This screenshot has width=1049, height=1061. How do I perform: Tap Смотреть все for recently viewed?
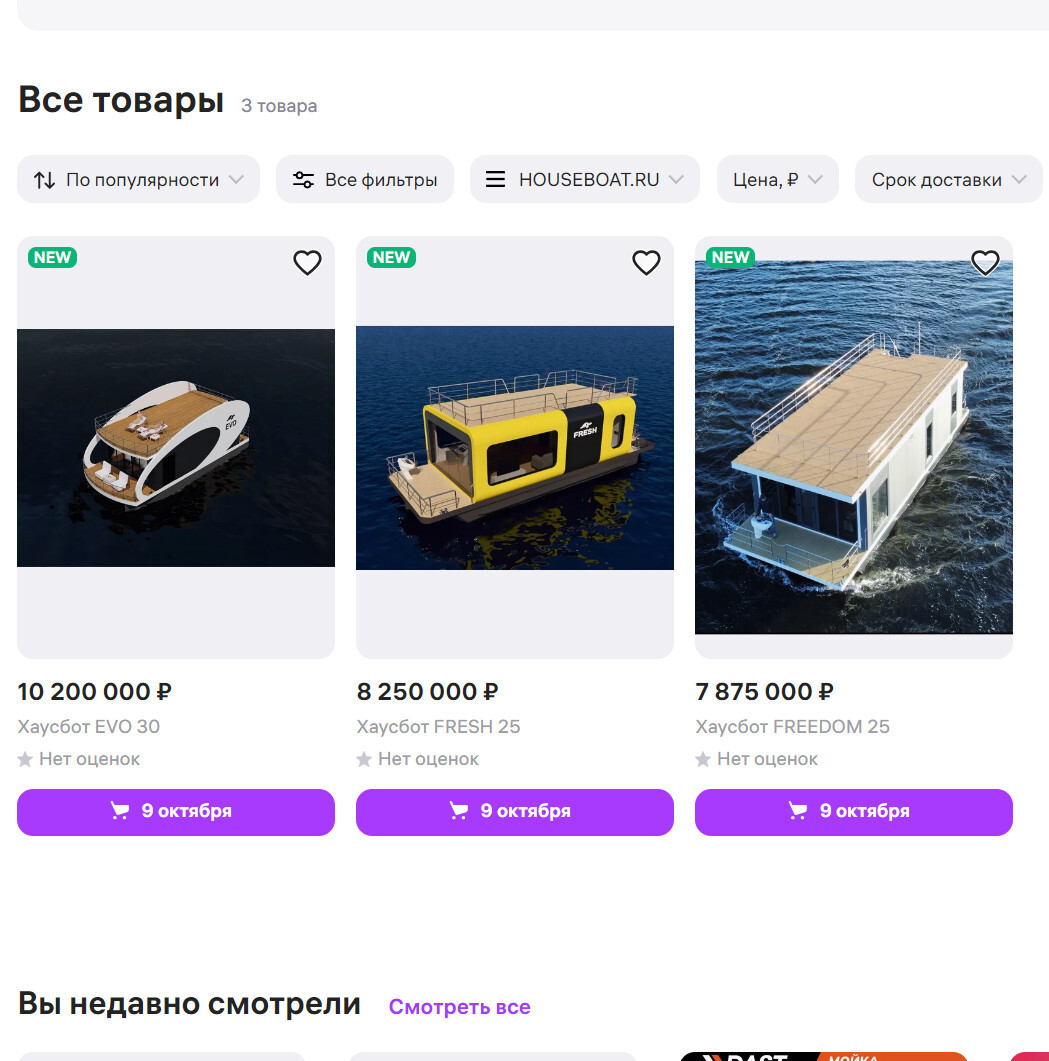point(459,1007)
